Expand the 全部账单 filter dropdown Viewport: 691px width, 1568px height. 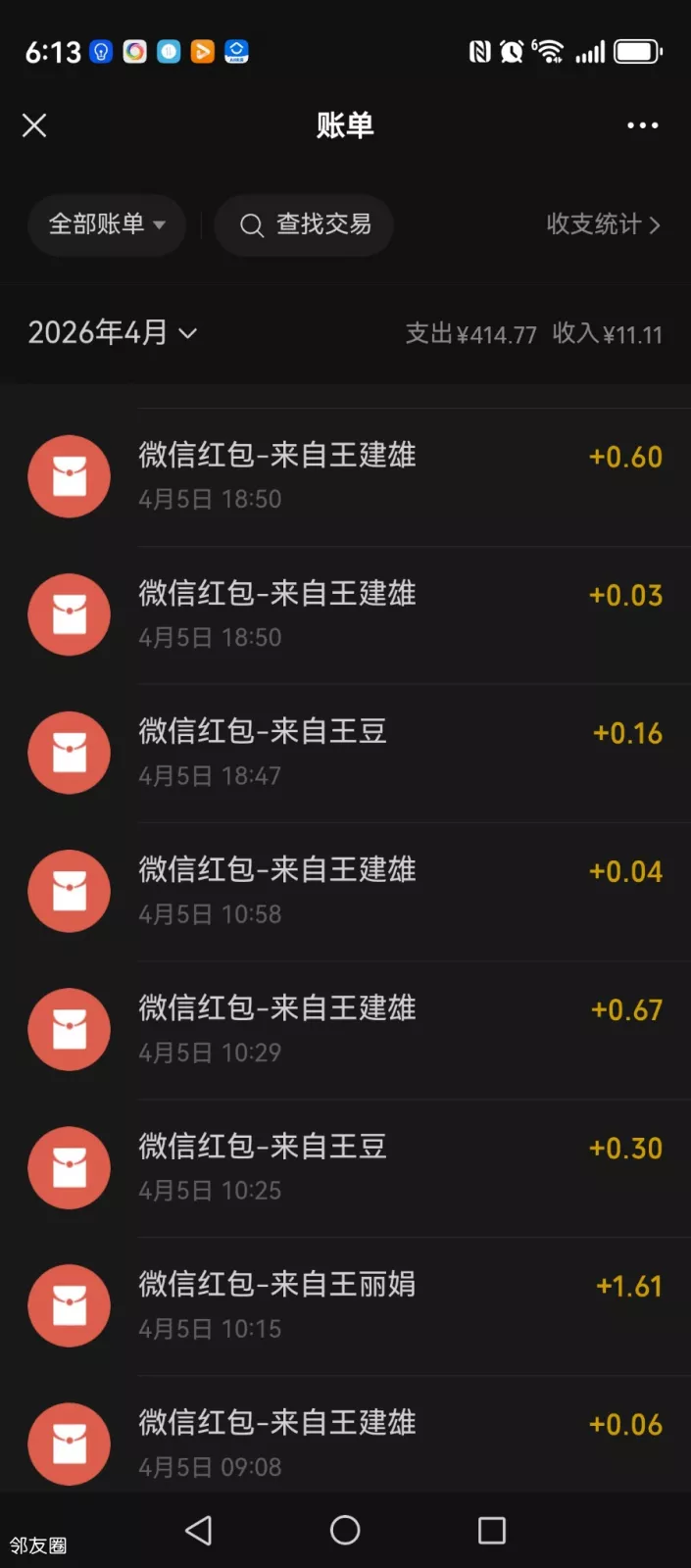point(106,224)
